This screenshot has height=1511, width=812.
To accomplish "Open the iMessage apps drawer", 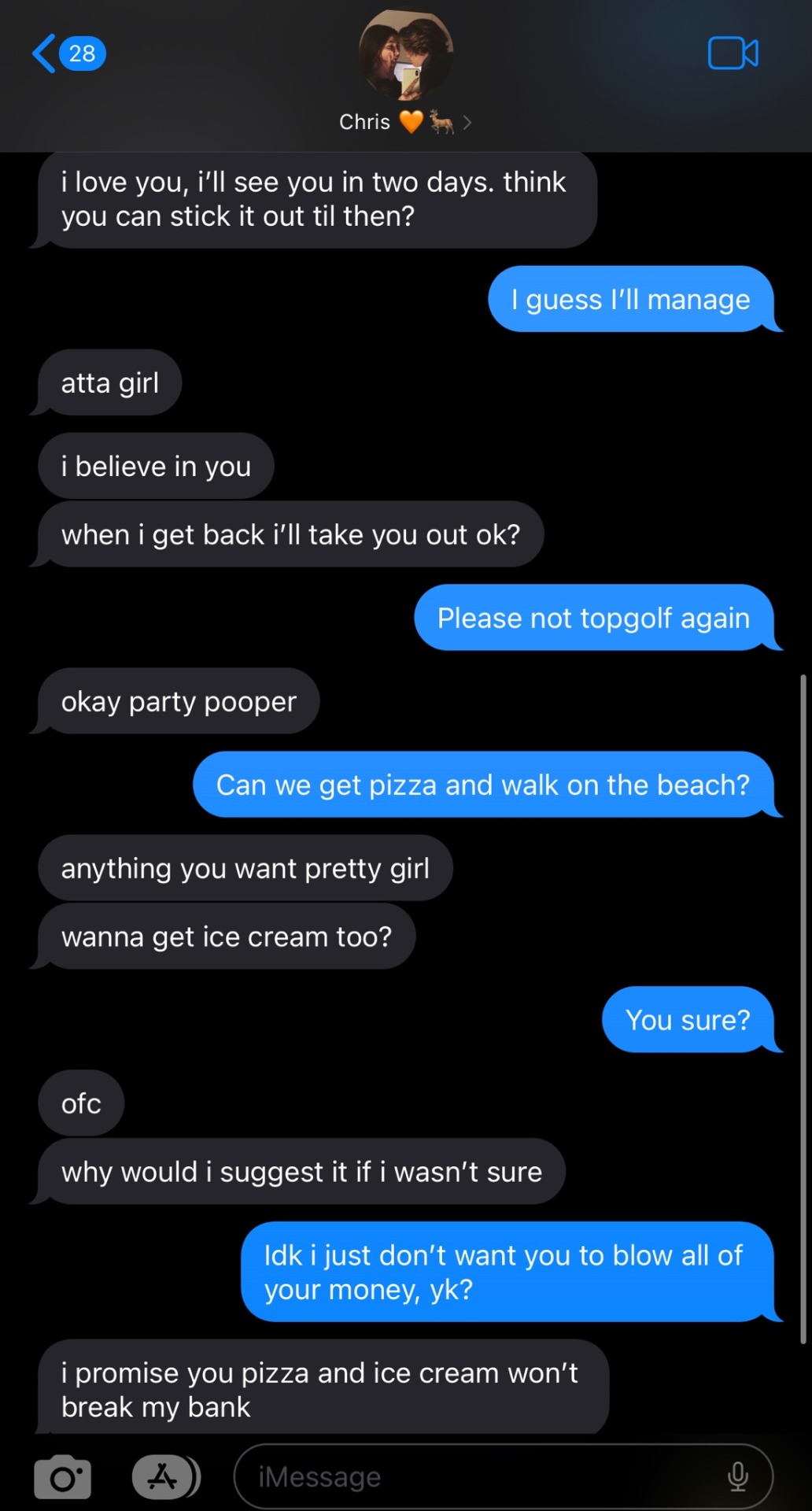I will click(164, 1477).
